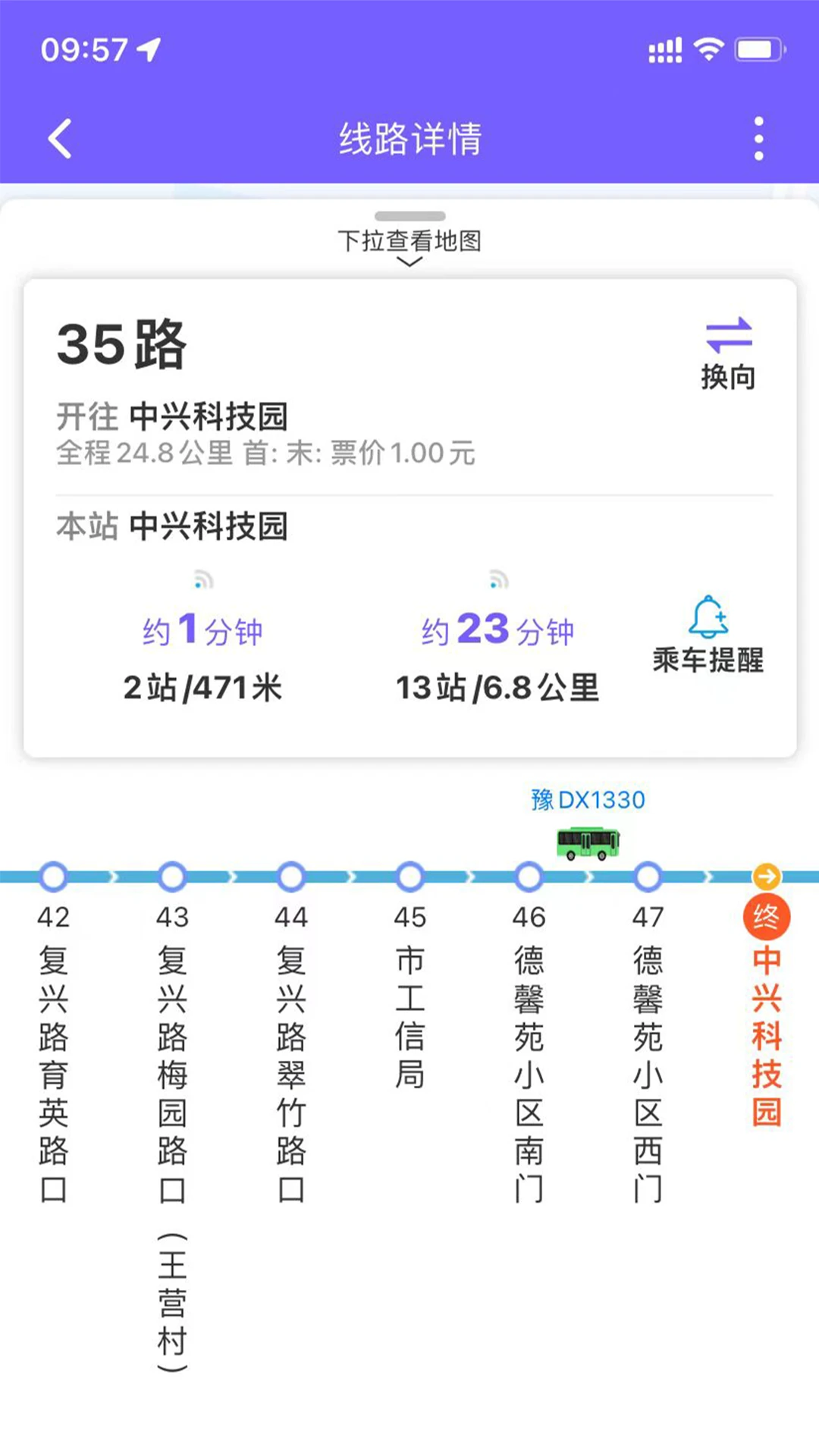This screenshot has height=1456, width=819.
Task: Tap the Wi-Fi icon in the status bar
Action: [x=708, y=49]
